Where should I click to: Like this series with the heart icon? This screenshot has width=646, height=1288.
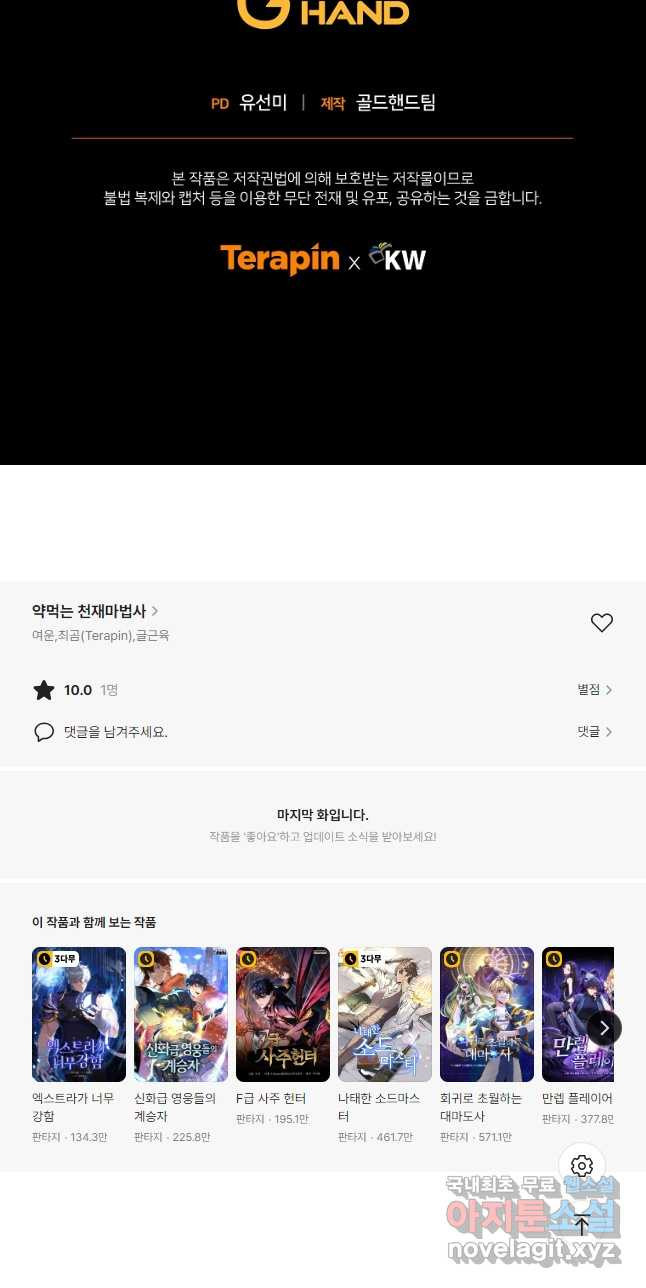[x=601, y=622]
